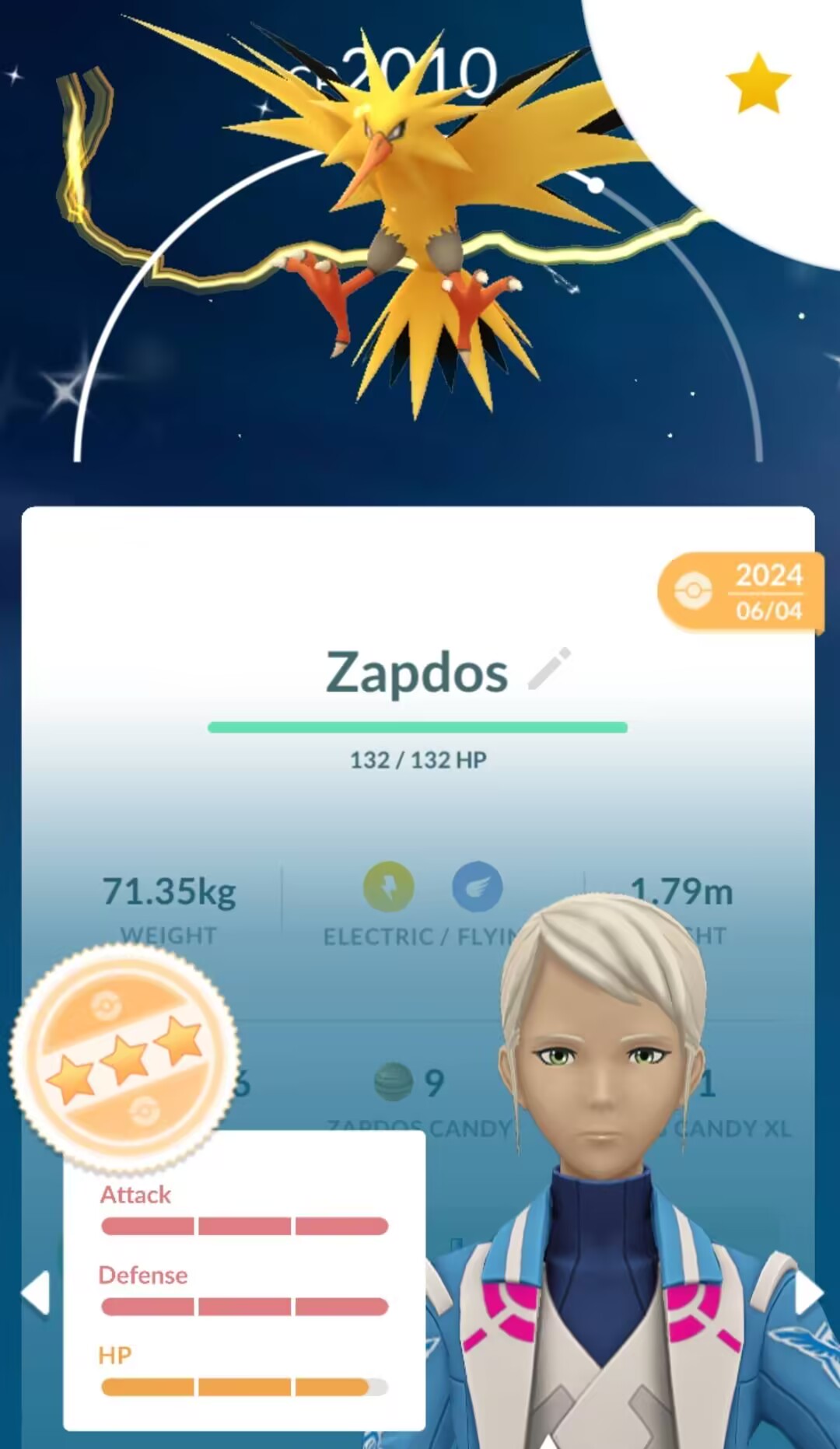Toggle the favorite star for Zapdos
Viewport: 840px width, 1449px height.
758,83
